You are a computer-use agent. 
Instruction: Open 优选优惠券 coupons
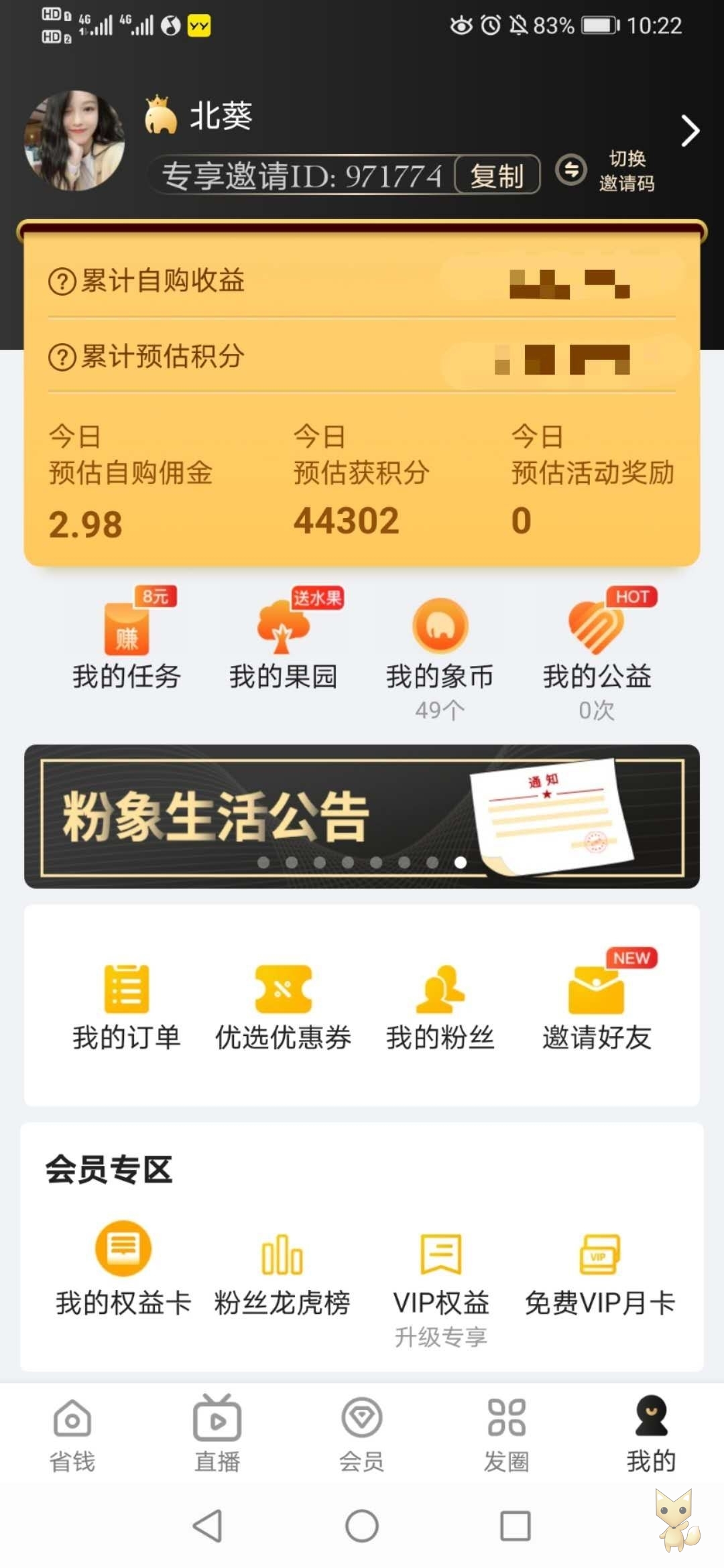tap(283, 1006)
